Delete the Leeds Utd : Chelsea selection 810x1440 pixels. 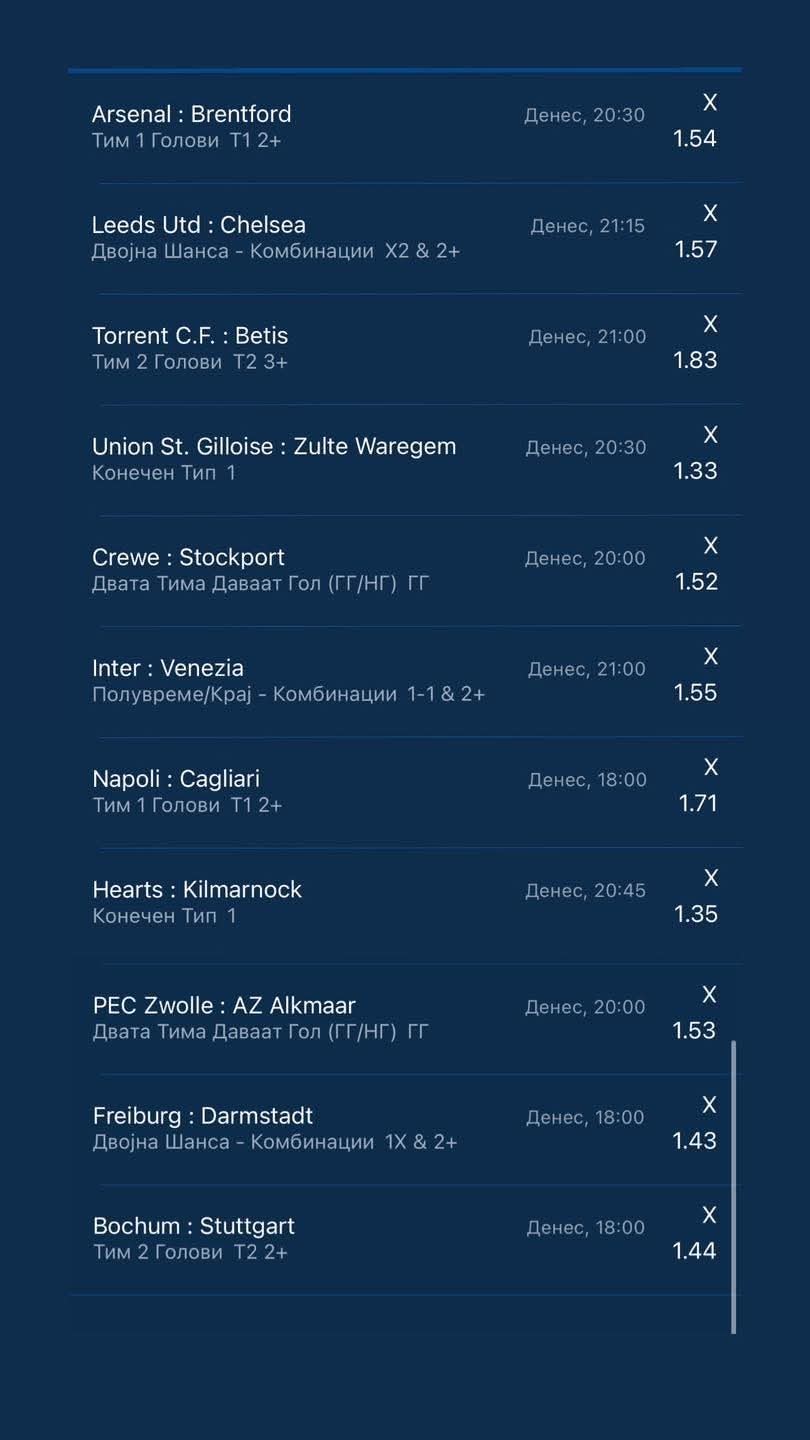pyautogui.click(x=710, y=213)
